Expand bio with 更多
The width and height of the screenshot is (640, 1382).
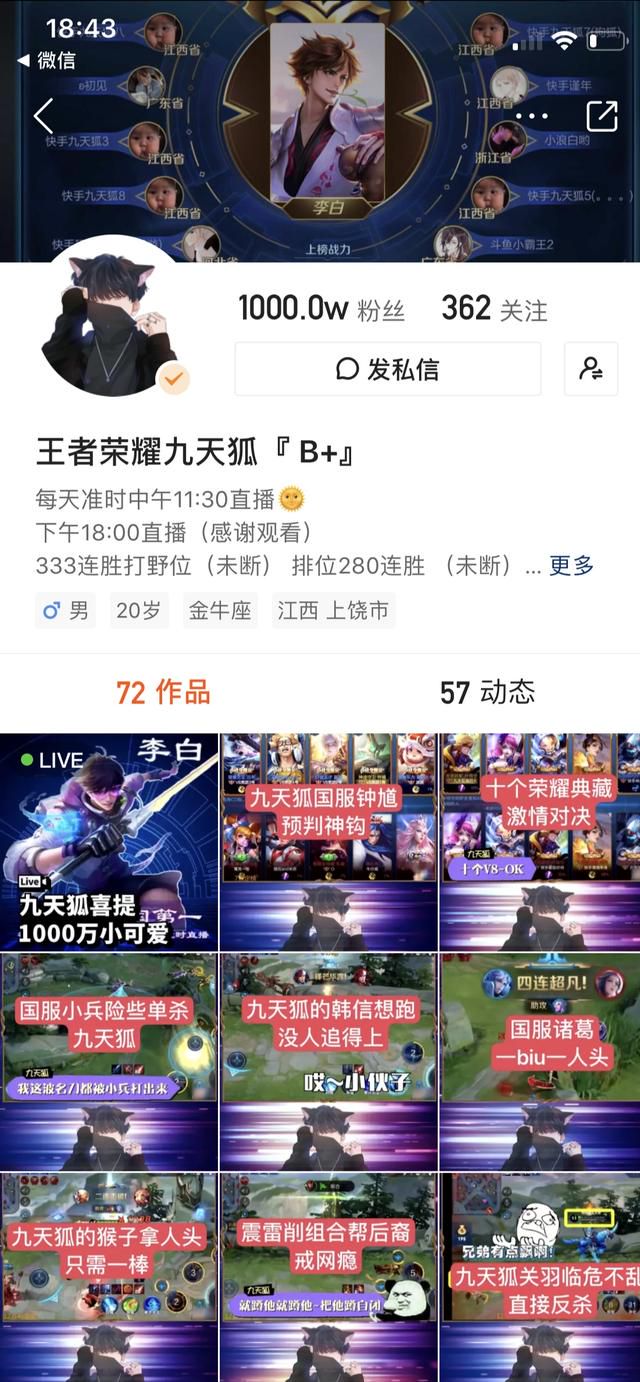point(571,565)
